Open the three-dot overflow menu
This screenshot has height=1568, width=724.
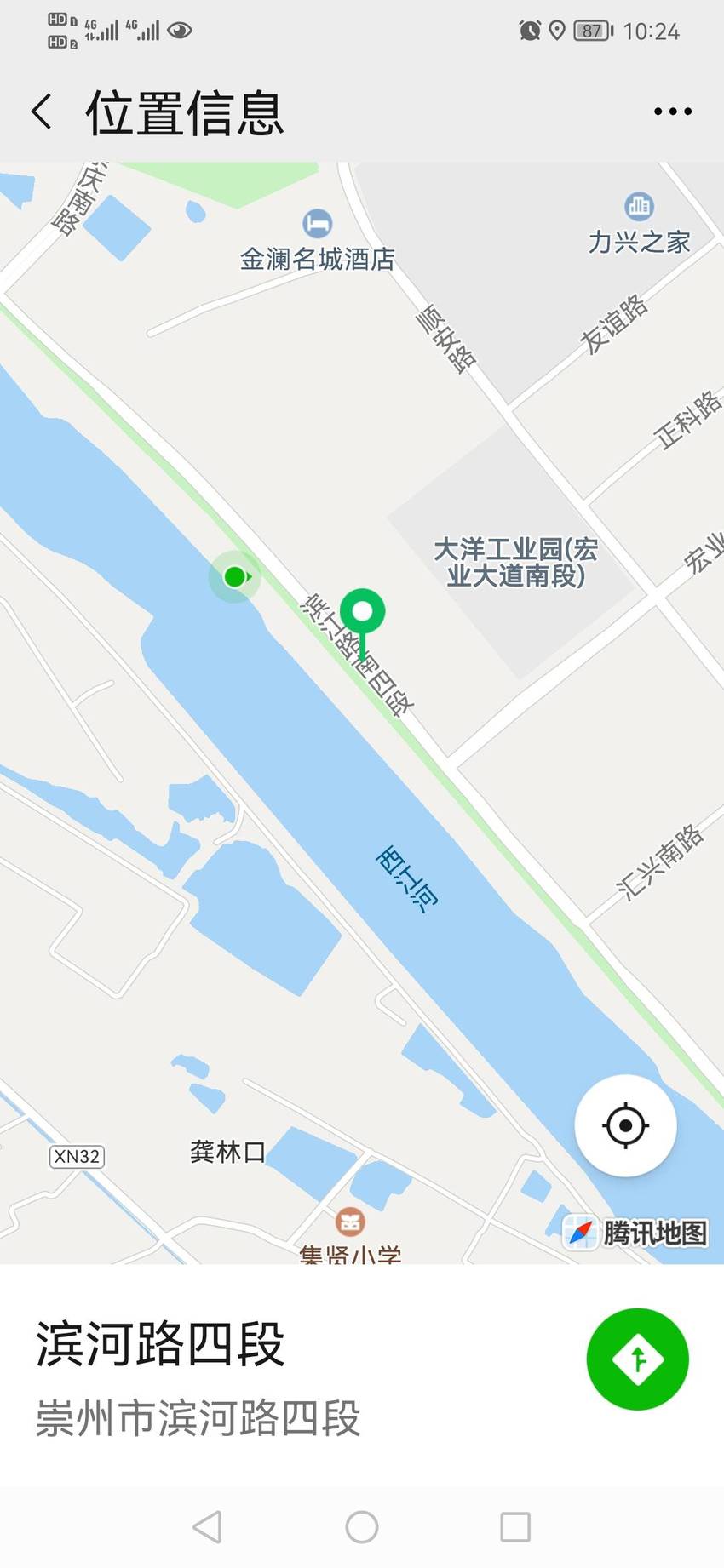[672, 112]
